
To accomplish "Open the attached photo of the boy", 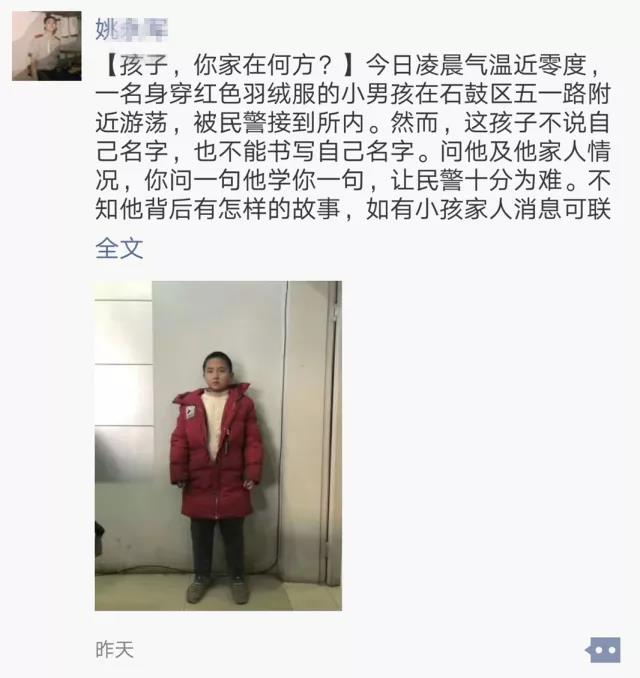I will click(218, 445).
